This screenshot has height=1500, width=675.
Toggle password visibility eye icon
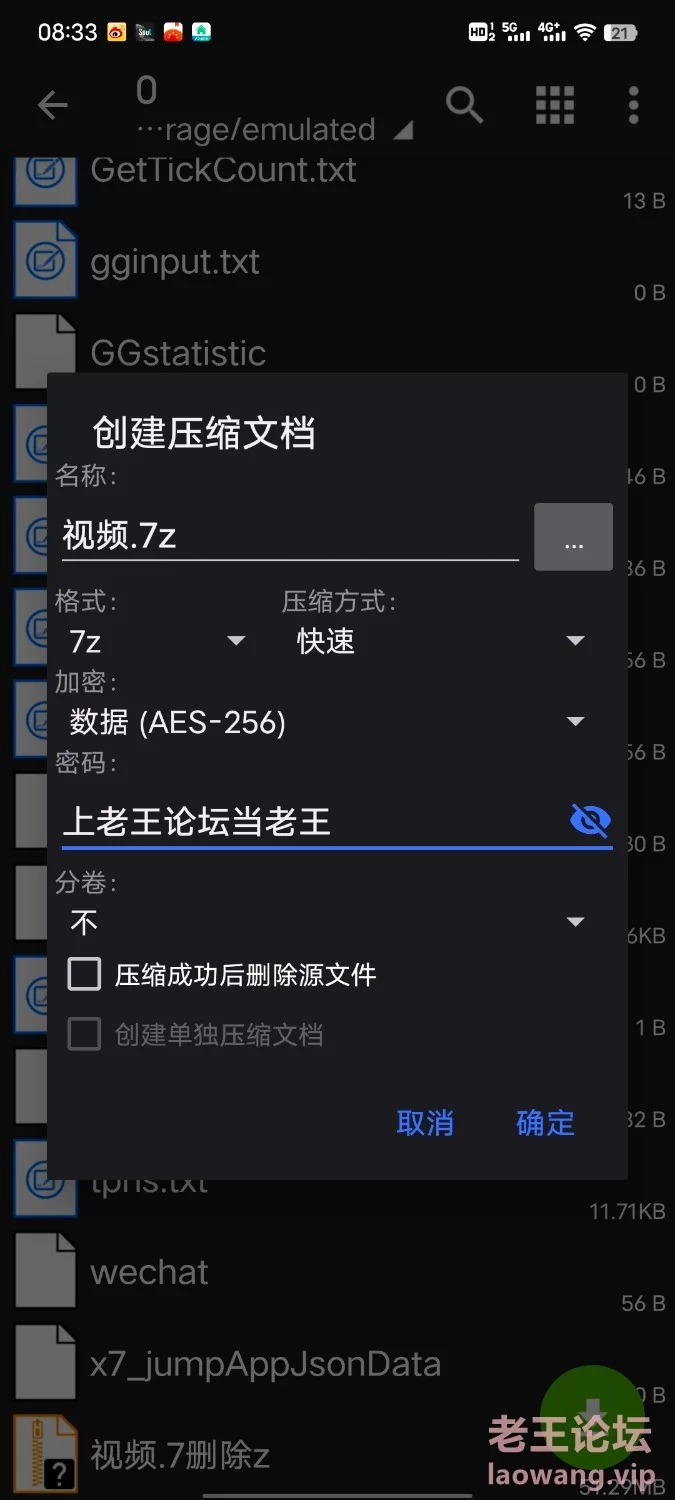(x=590, y=821)
